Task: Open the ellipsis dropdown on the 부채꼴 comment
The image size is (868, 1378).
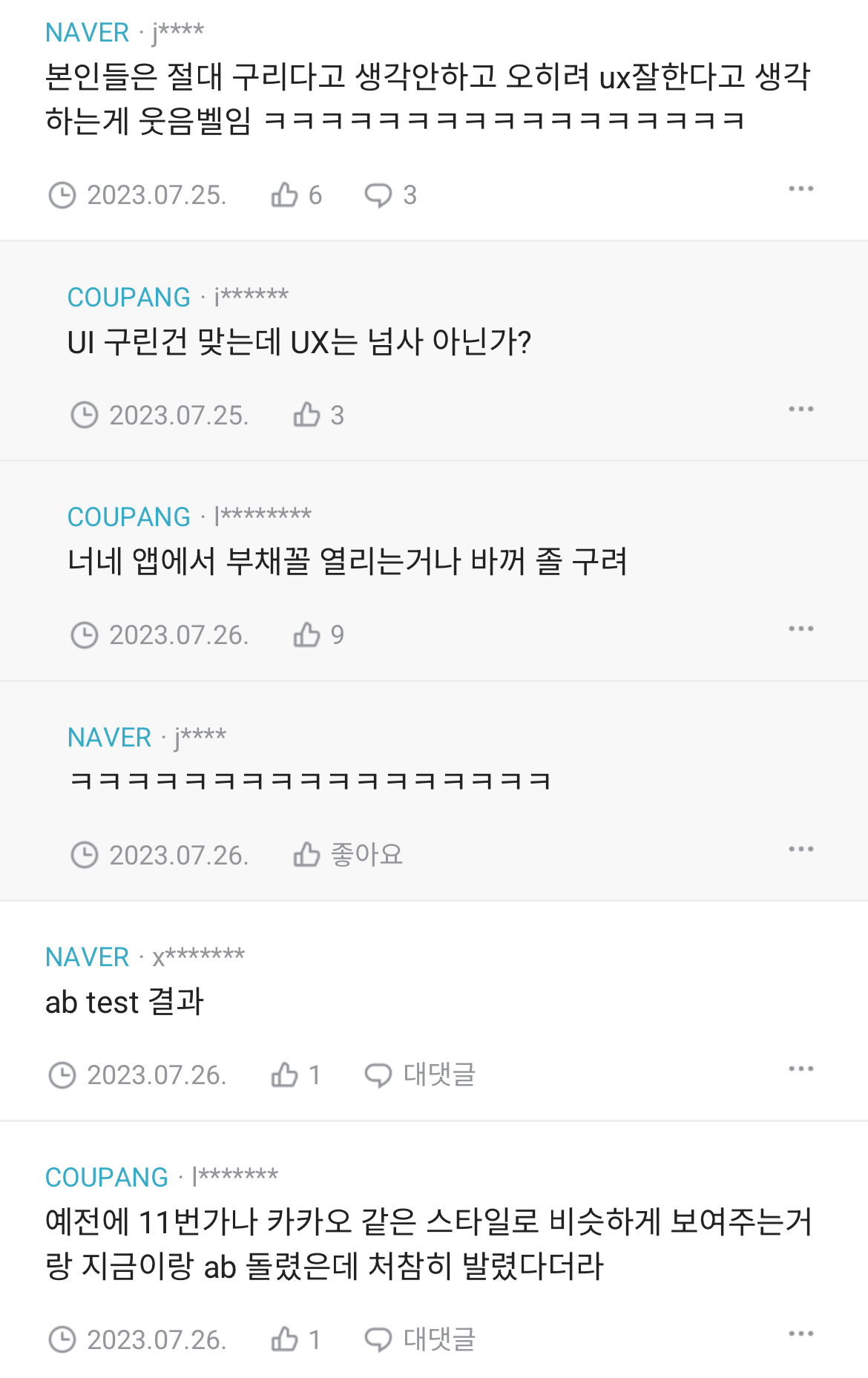Action: point(802,629)
